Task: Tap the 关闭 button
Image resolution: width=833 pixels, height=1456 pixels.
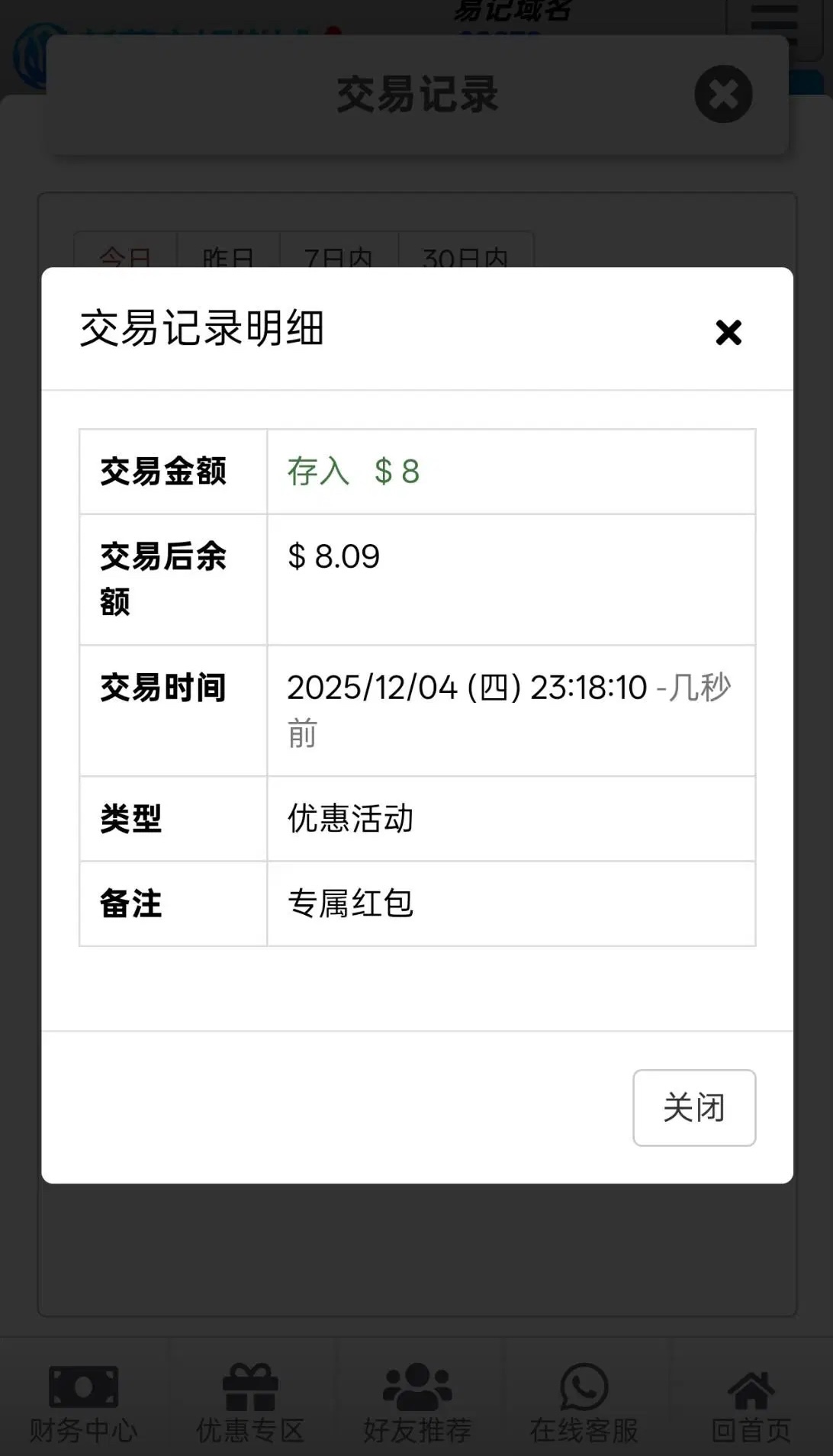Action: (693, 1107)
